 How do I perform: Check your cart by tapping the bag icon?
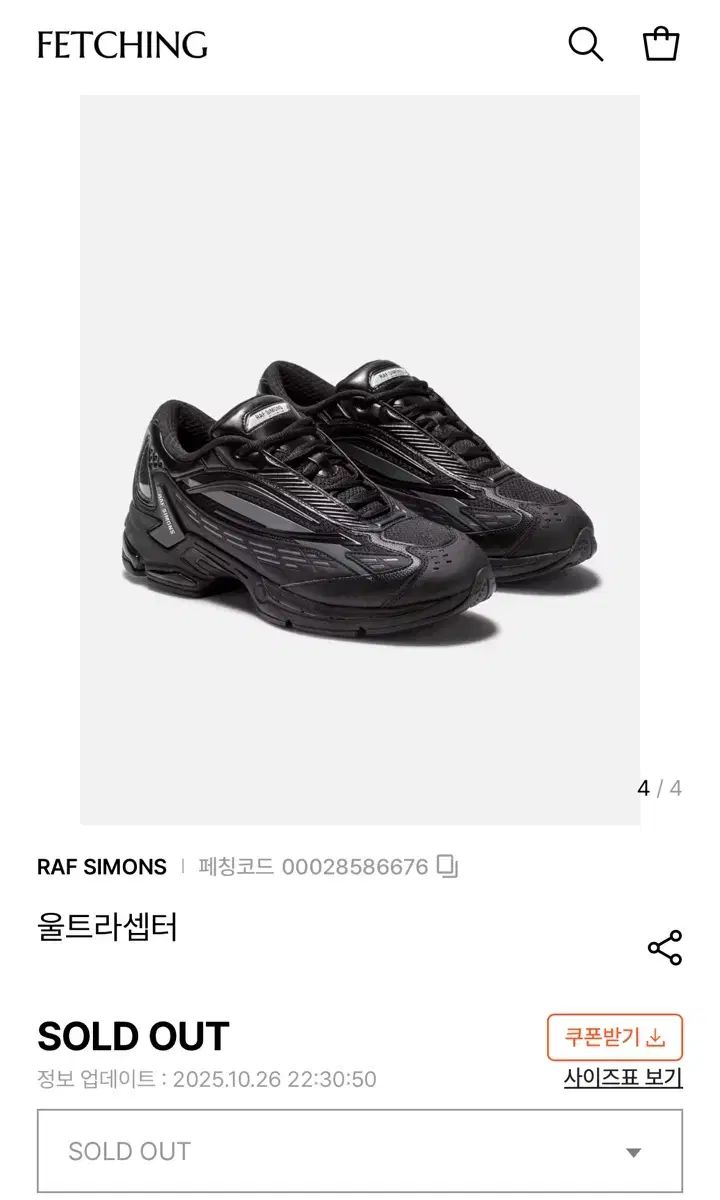click(x=659, y=45)
